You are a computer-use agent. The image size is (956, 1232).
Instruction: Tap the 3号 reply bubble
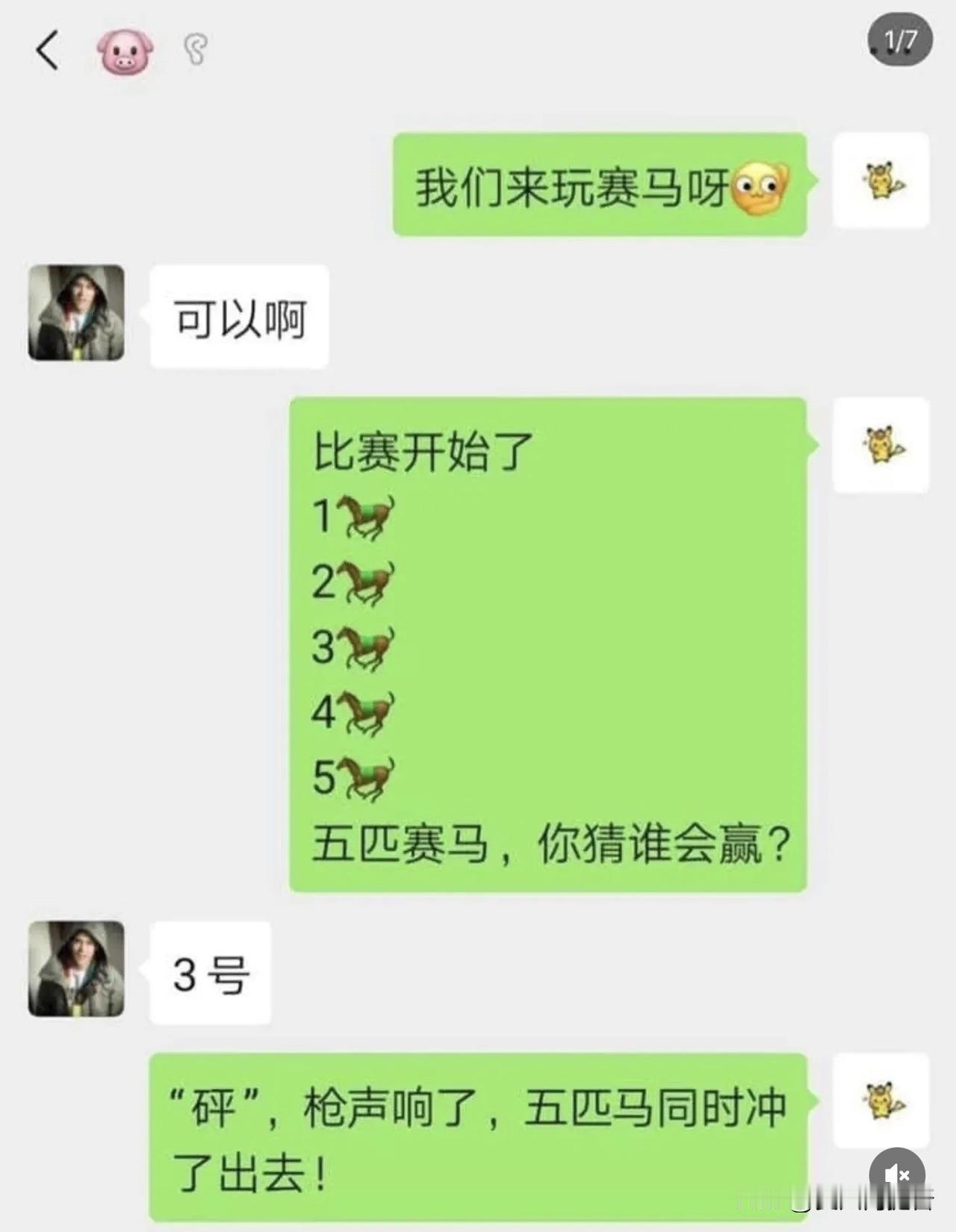pos(210,972)
